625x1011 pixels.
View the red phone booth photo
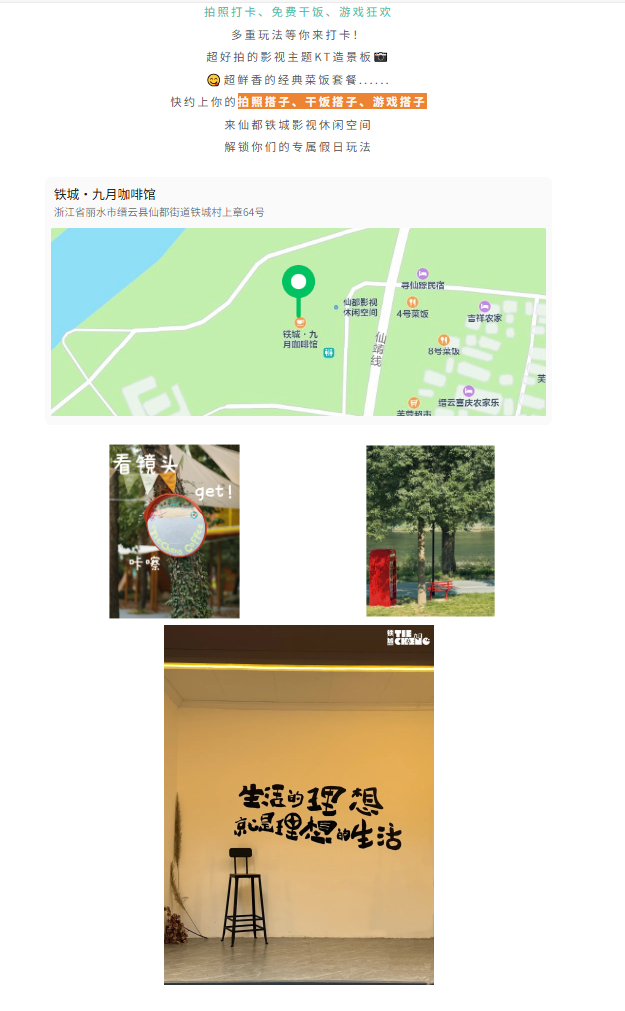[430, 531]
